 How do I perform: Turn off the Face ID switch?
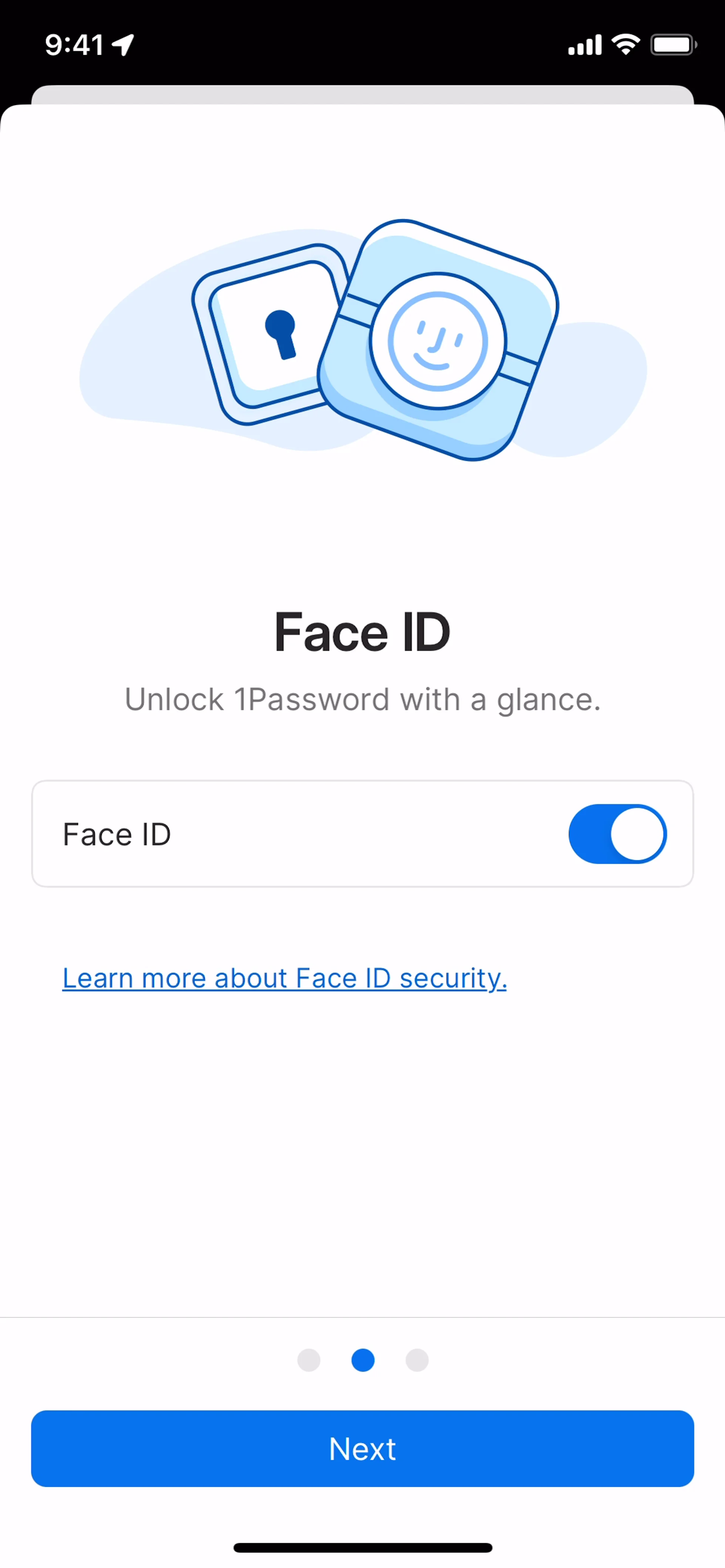[x=617, y=834]
